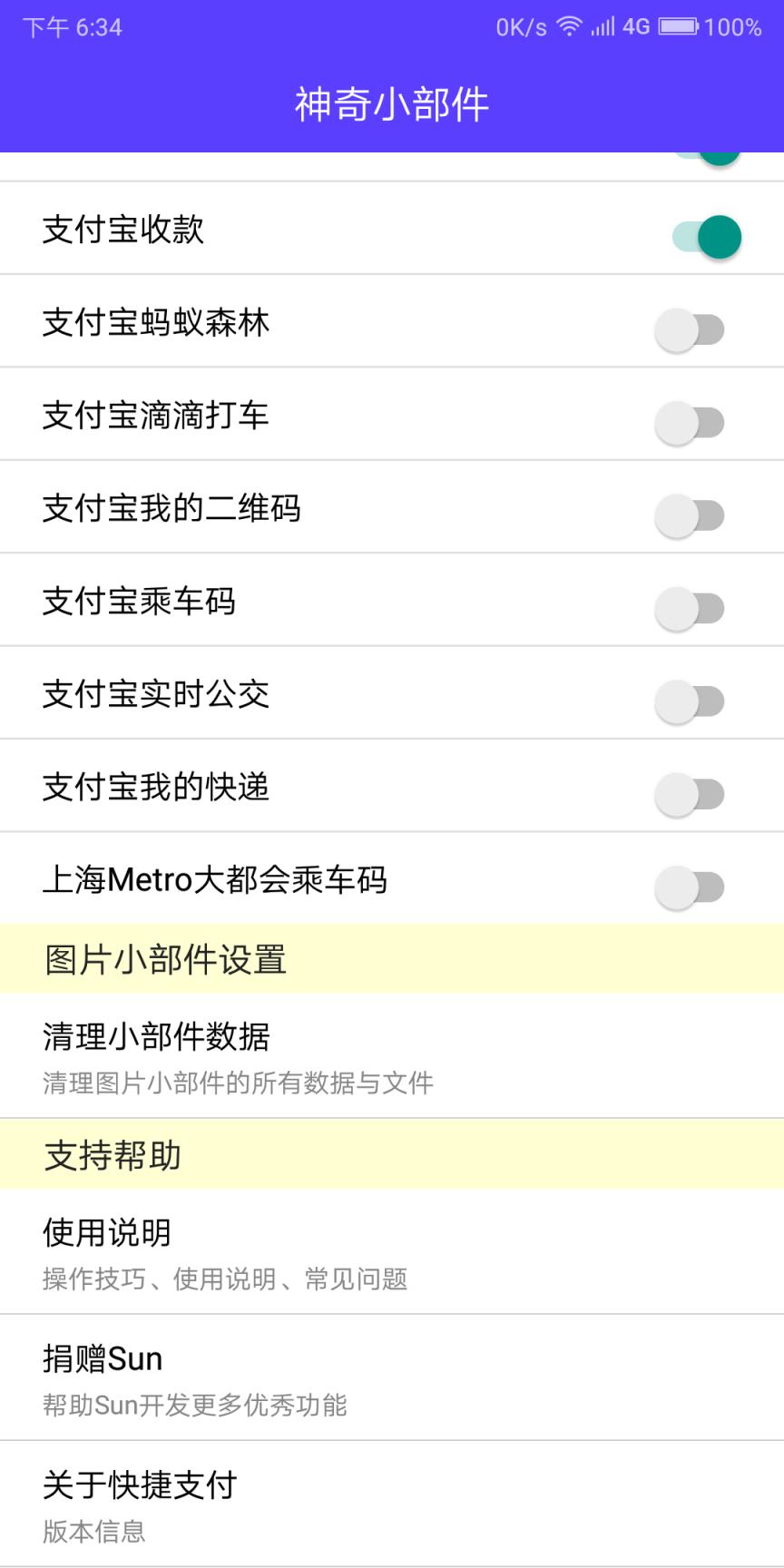The height and width of the screenshot is (1568, 784).
Task: Tap the 4G network indicator
Action: coord(632,27)
